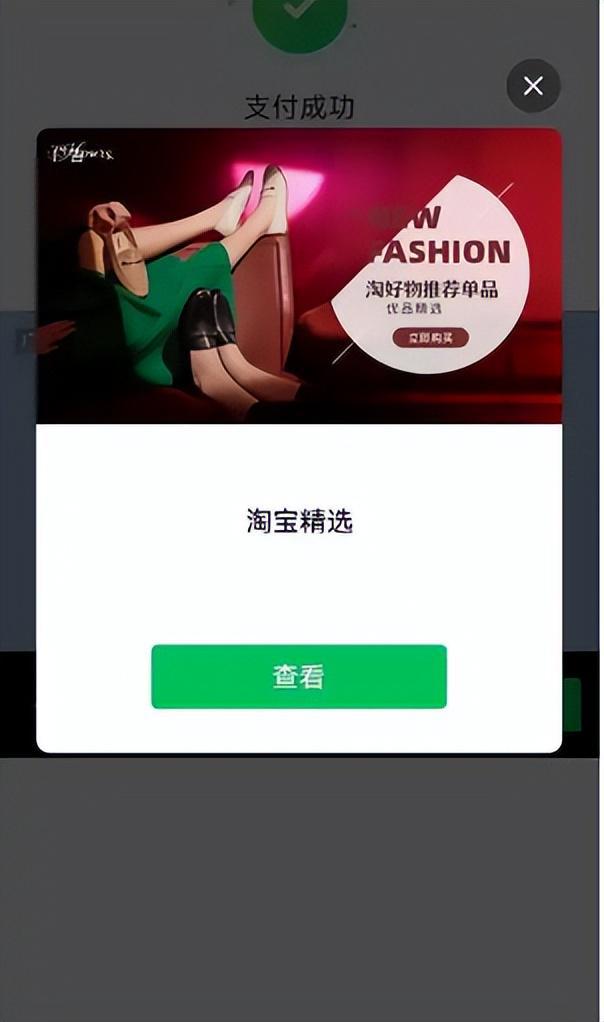Image resolution: width=604 pixels, height=1022 pixels.
Task: Dismiss the popup with the X button
Action: click(533, 86)
